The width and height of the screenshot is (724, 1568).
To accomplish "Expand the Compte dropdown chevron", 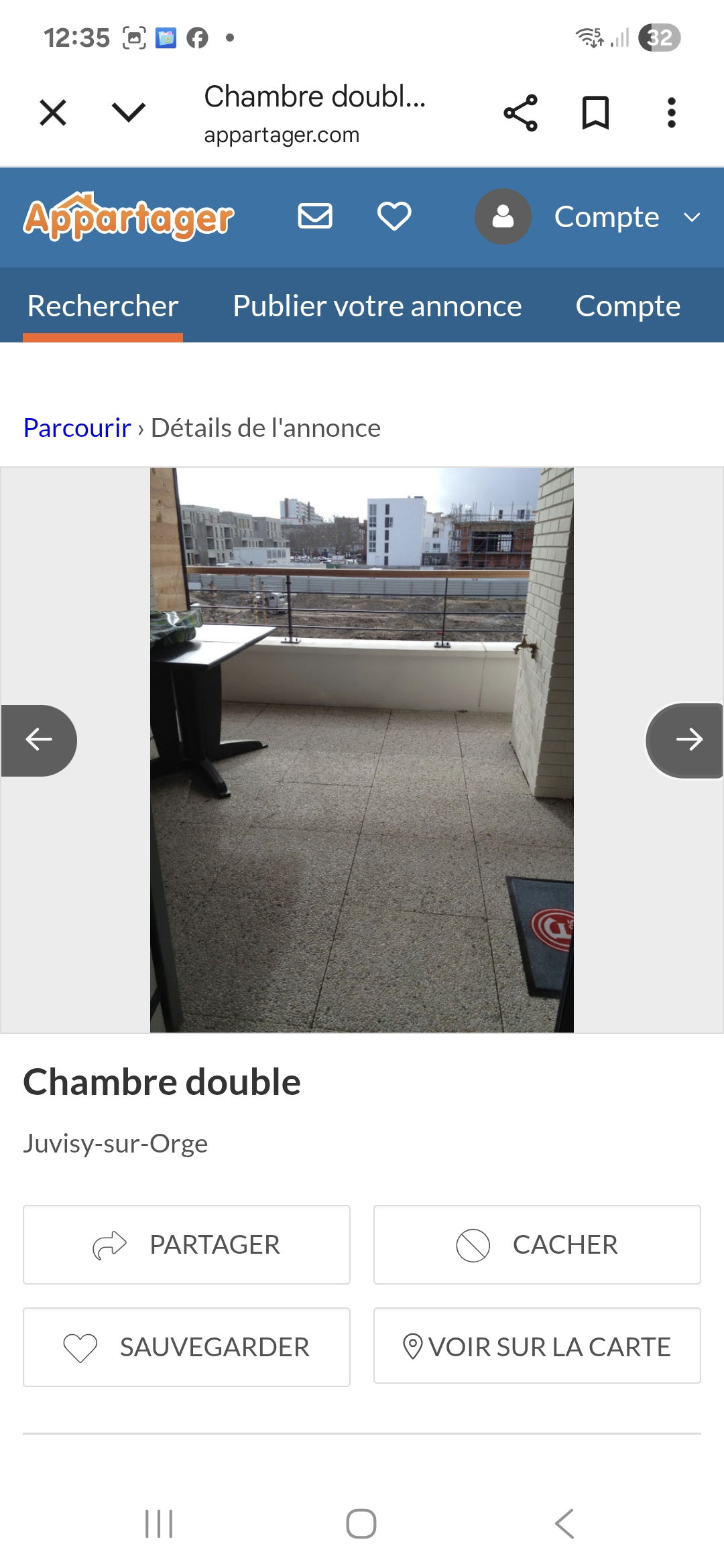I will click(692, 218).
